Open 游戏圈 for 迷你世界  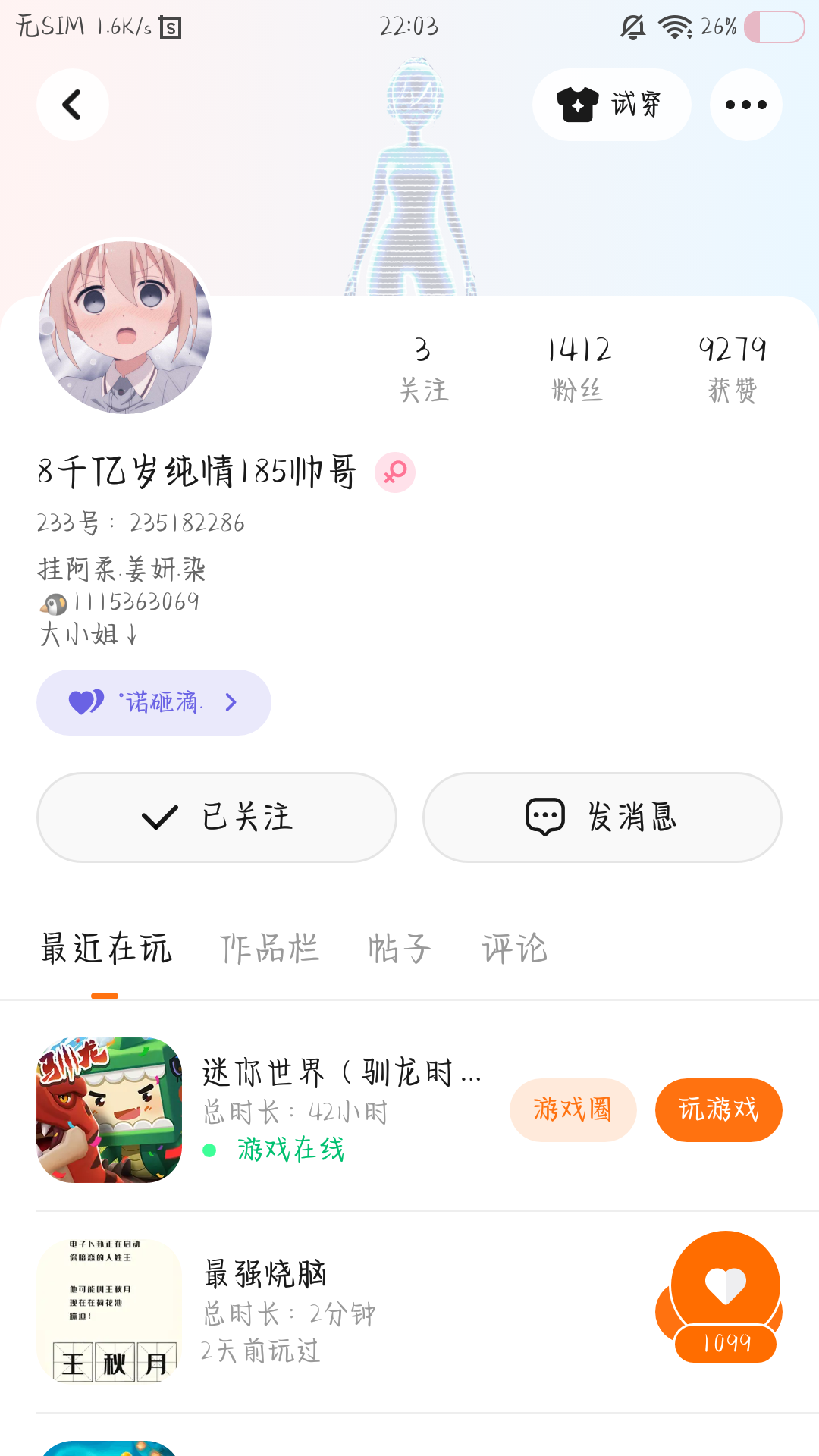coord(573,1109)
